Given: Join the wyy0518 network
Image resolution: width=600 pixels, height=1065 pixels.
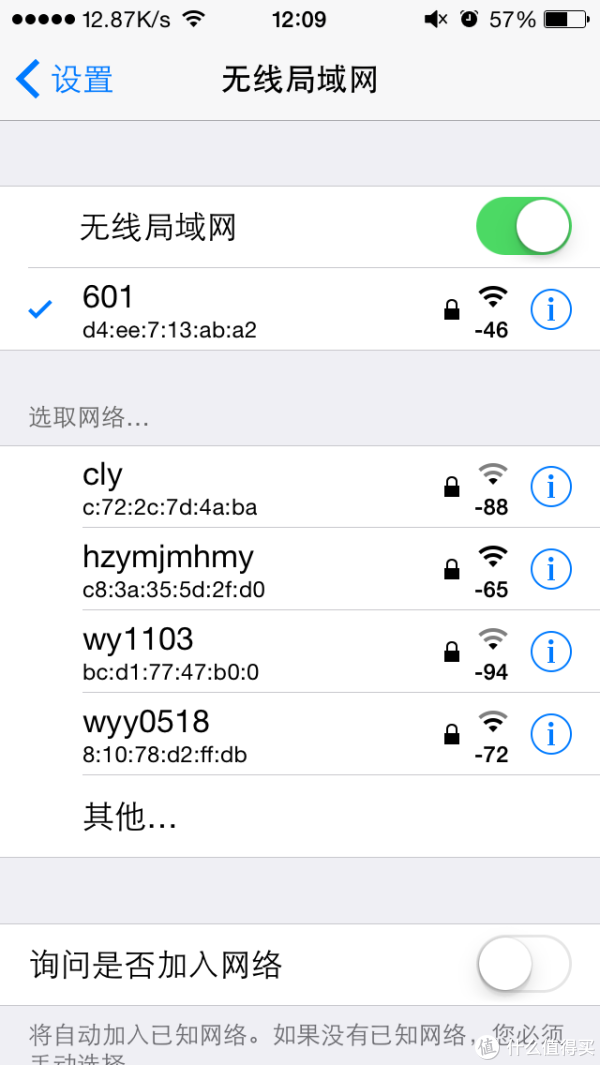Looking at the screenshot, I should 250,734.
